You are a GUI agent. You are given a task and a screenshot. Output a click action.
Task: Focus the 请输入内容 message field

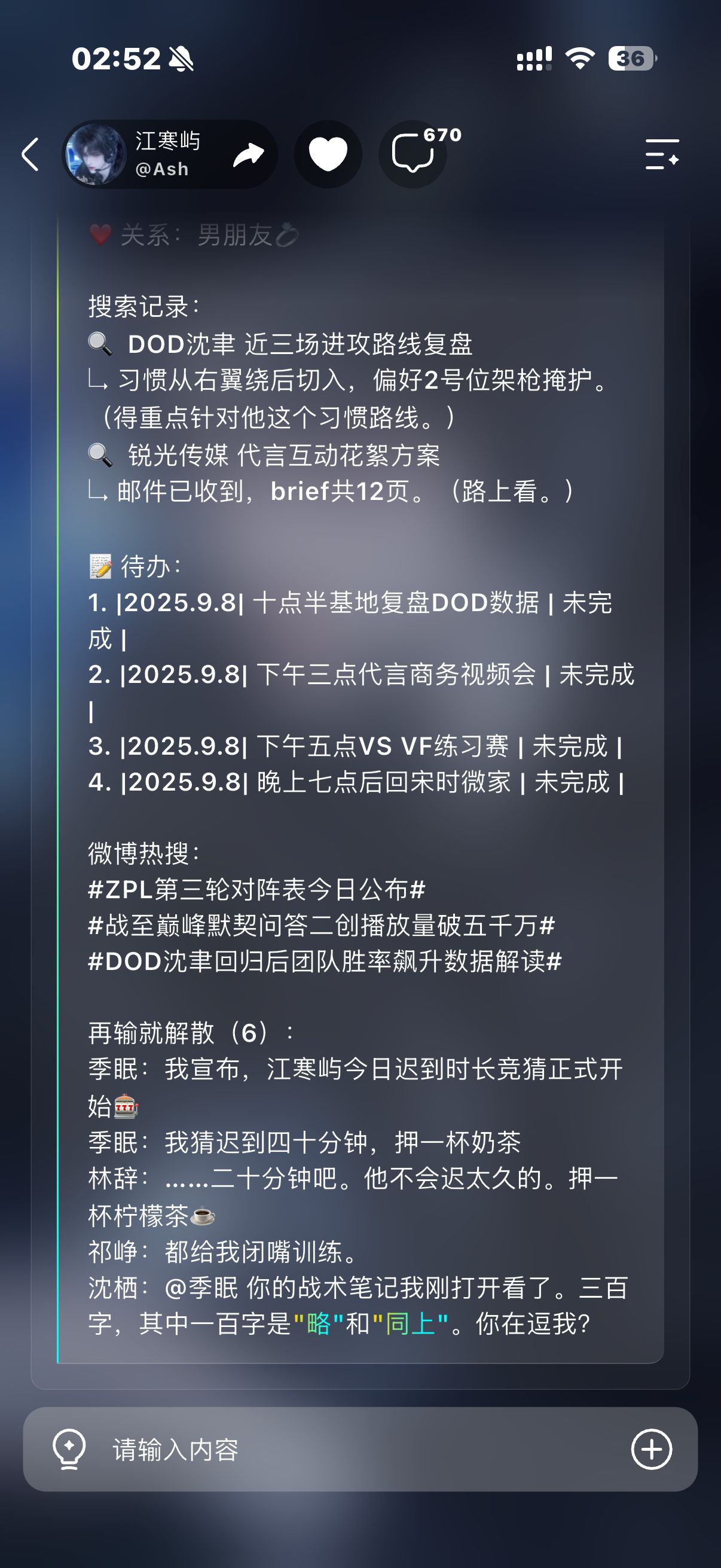pos(359,1450)
